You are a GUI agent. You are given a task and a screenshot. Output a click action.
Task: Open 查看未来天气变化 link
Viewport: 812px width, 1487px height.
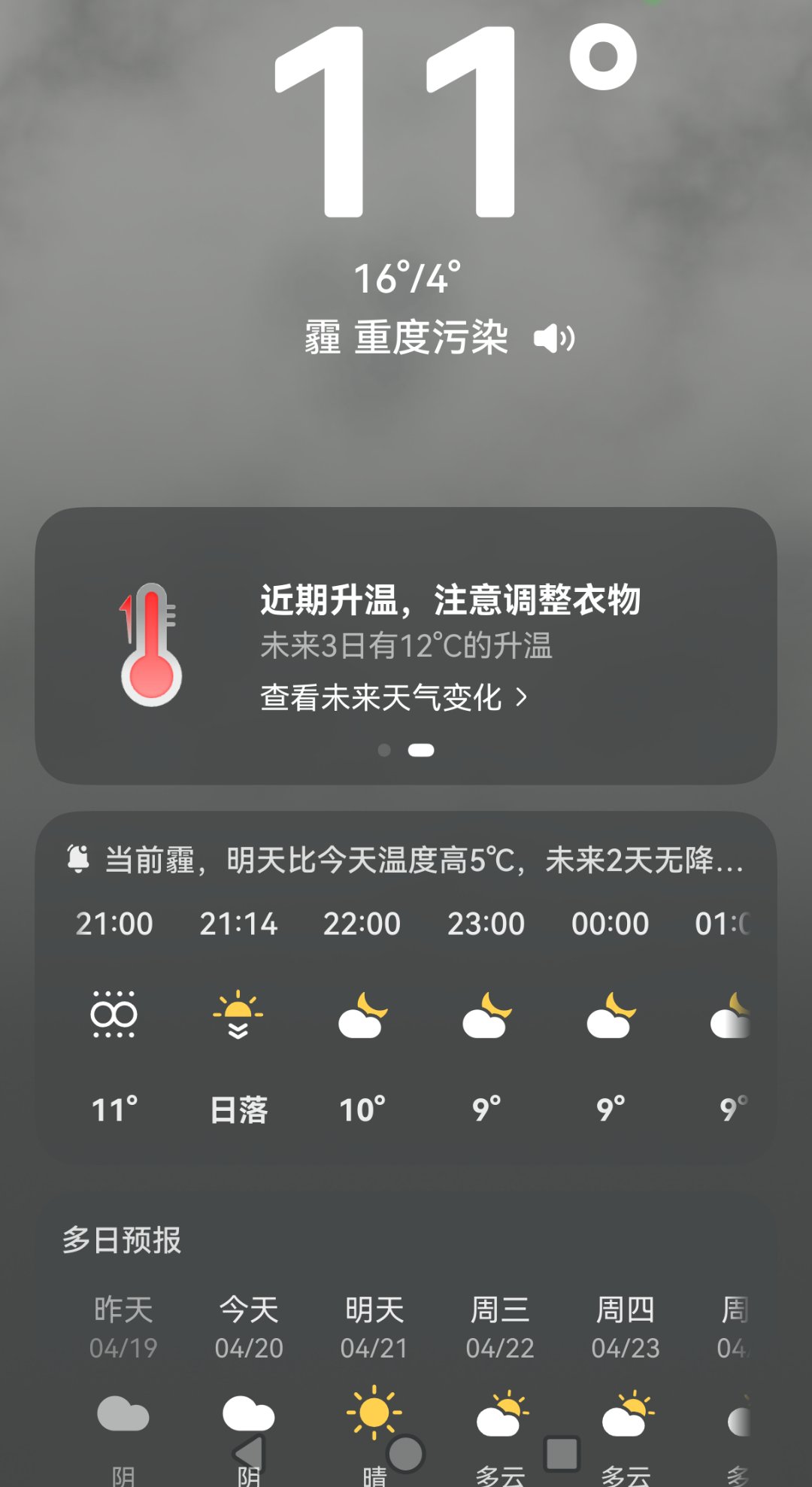(x=393, y=697)
